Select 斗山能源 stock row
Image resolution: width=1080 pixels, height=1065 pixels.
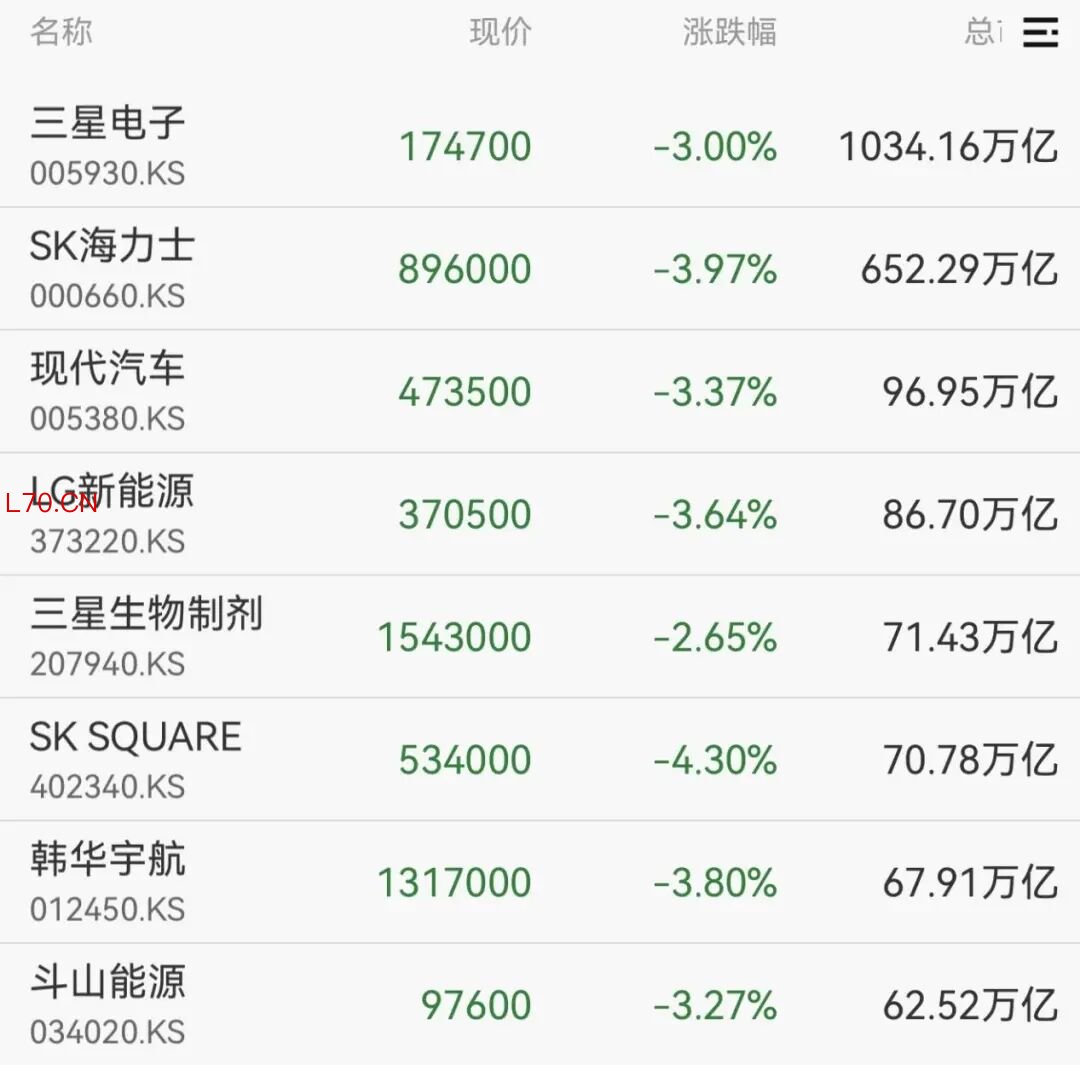pyautogui.click(x=540, y=1004)
